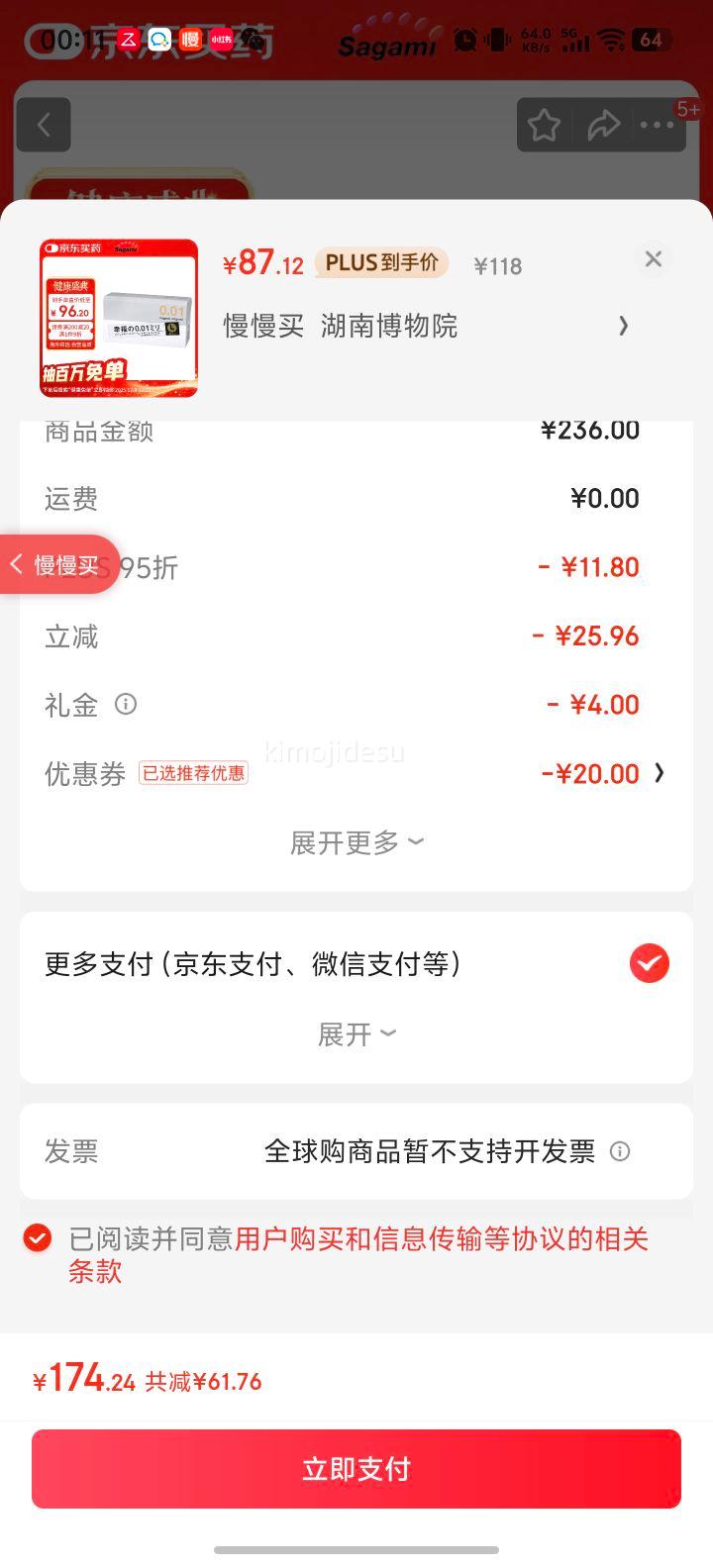The width and height of the screenshot is (713, 1568).
Task: Go back using the product page back arrow
Action: [x=44, y=125]
